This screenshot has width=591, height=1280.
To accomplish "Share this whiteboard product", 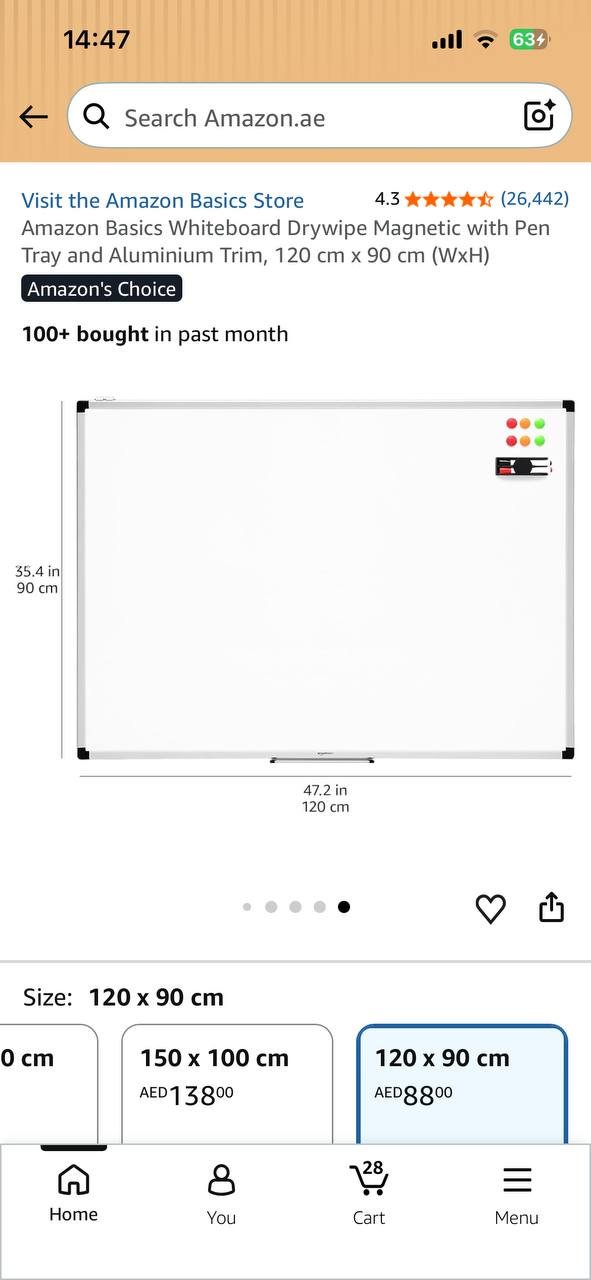I will point(552,907).
